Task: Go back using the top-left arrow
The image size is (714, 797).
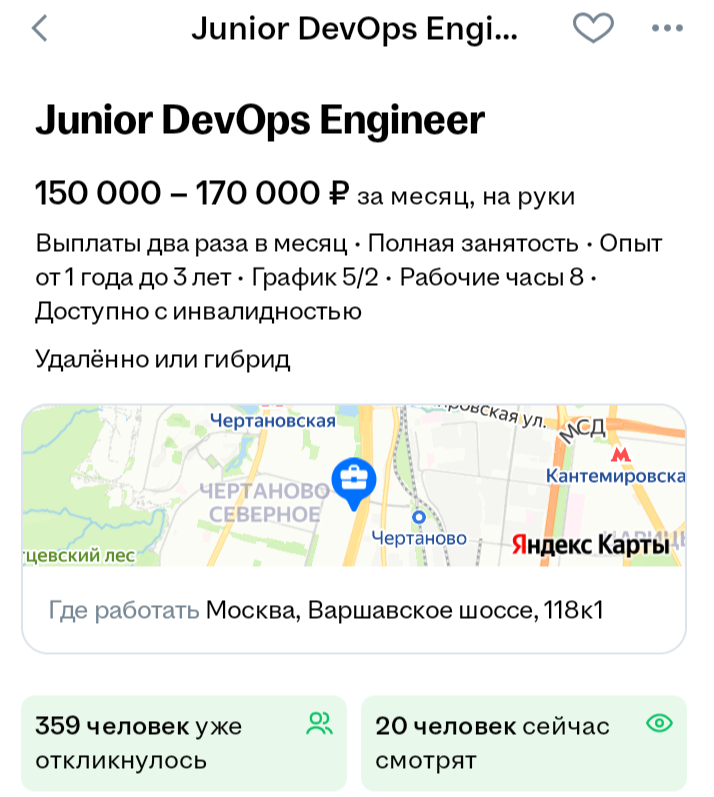Action: pos(40,28)
